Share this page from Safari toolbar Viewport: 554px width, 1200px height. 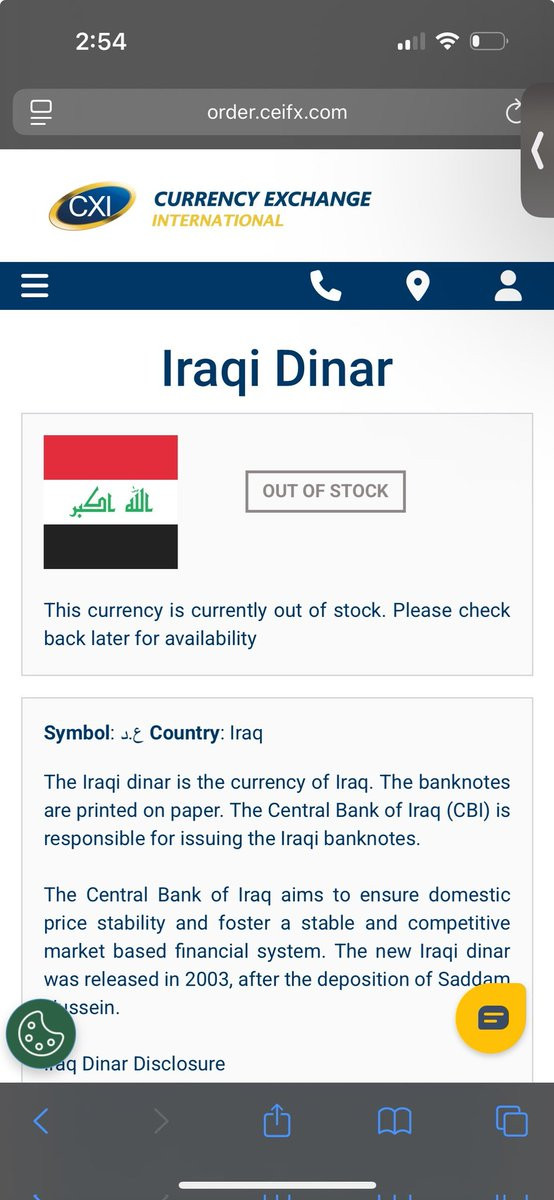click(x=277, y=1120)
